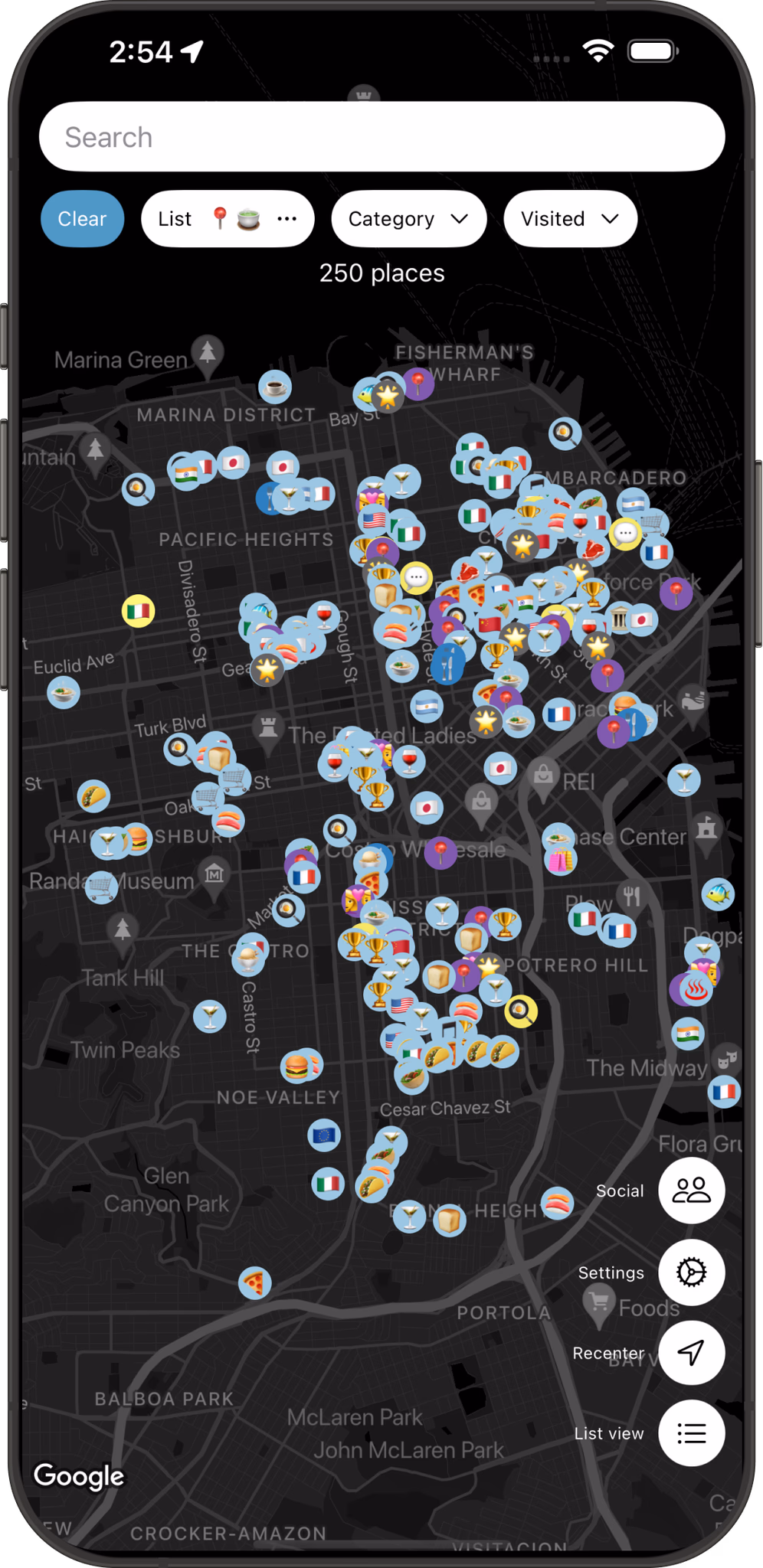Select the coffee cup marker near Marina District
This screenshot has height=1568, width=763.
(275, 387)
